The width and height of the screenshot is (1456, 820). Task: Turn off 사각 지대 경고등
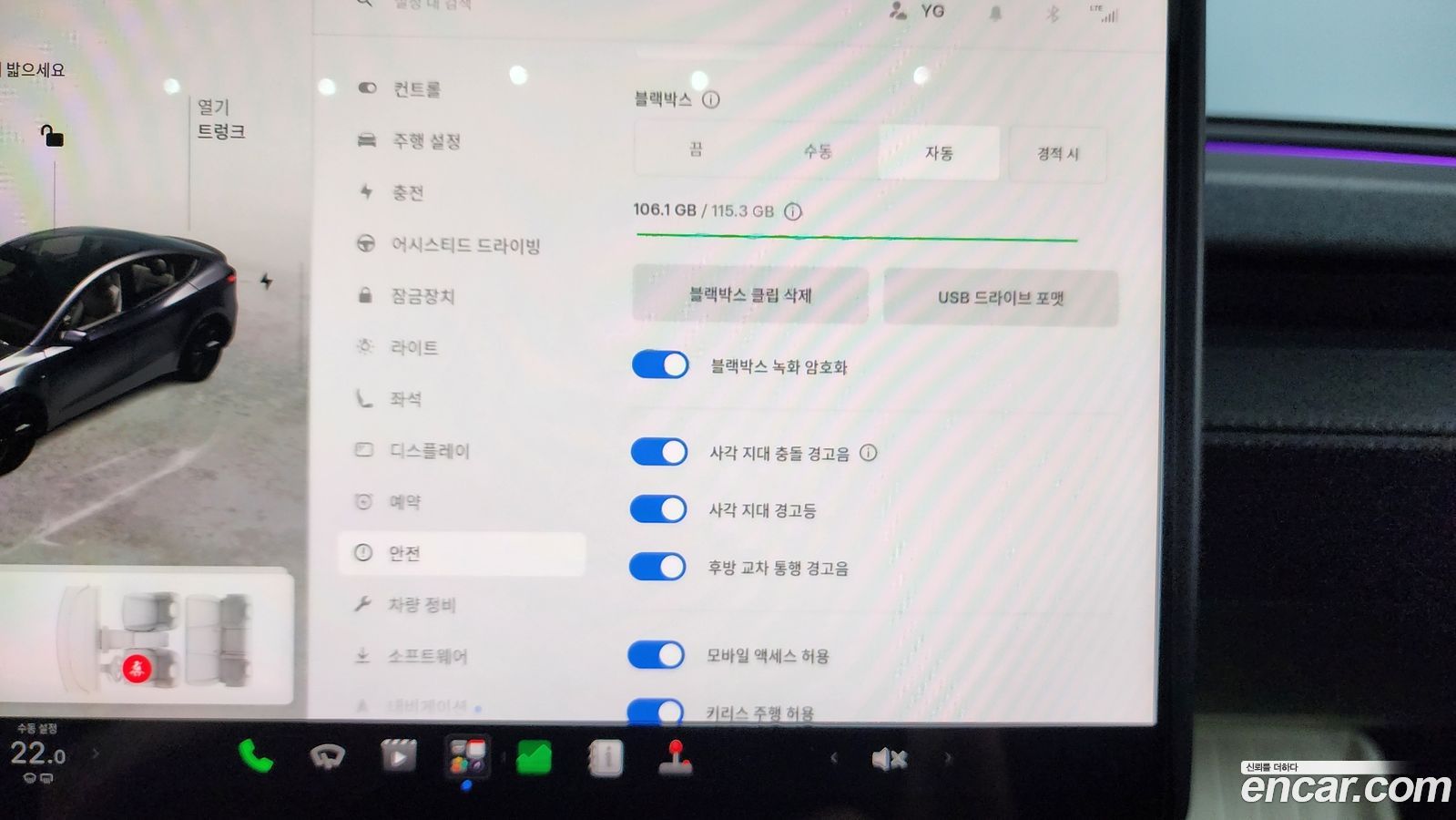pos(658,509)
